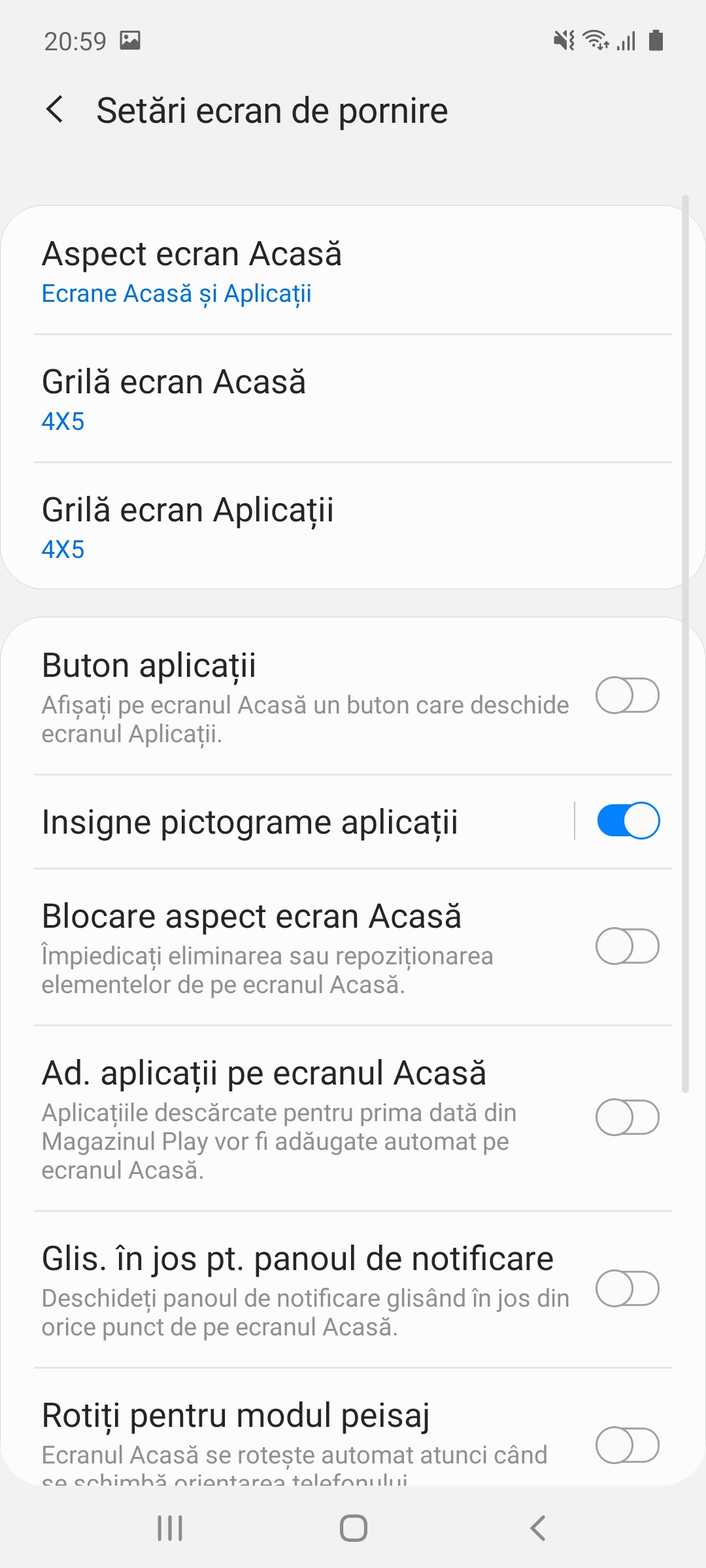Enable Blocare aspect ecran Acasă
This screenshot has width=706, height=1568.
coord(628,946)
